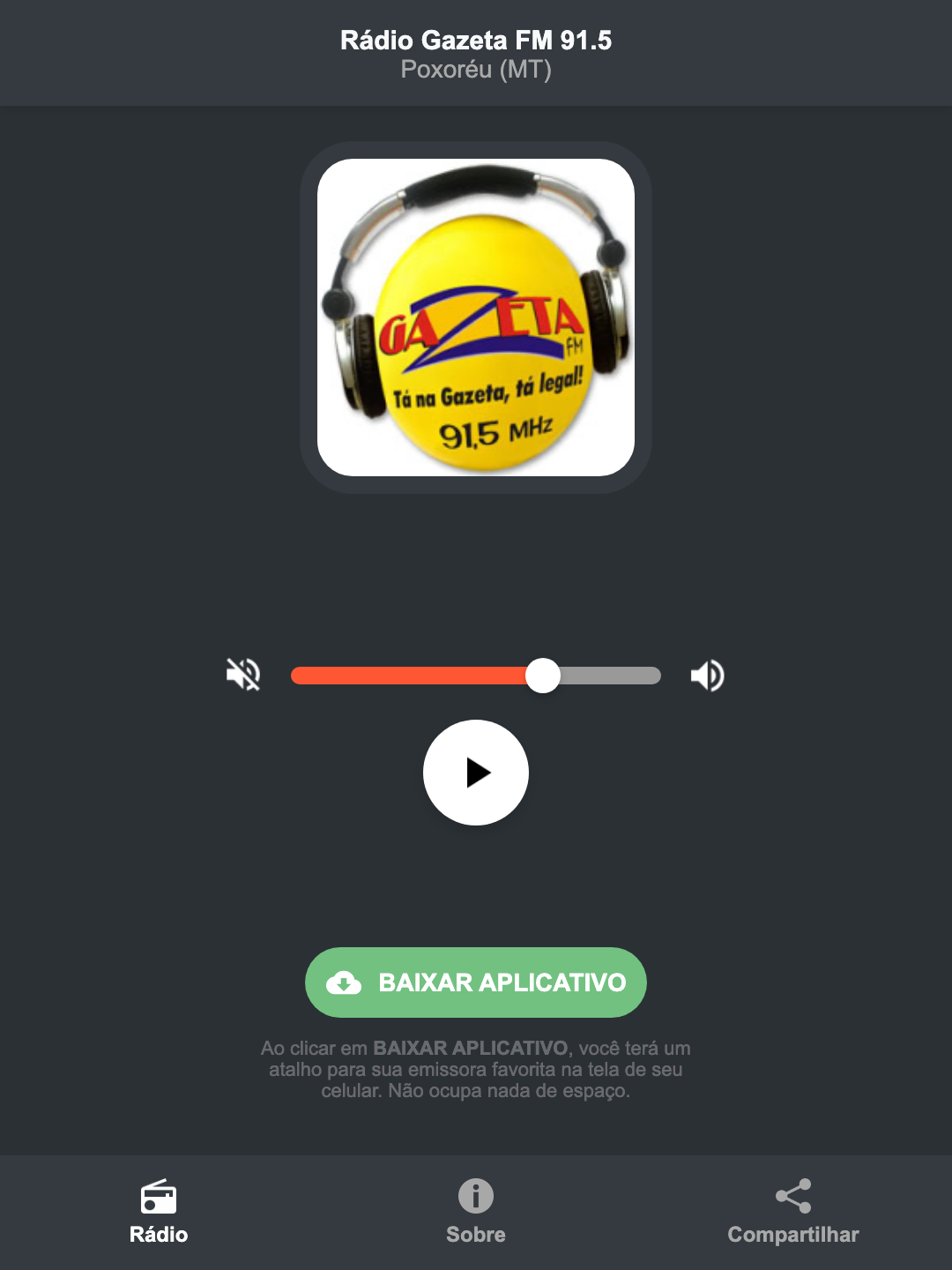This screenshot has width=952, height=1270.
Task: Select the Rádio navigation item
Action: point(159,1234)
